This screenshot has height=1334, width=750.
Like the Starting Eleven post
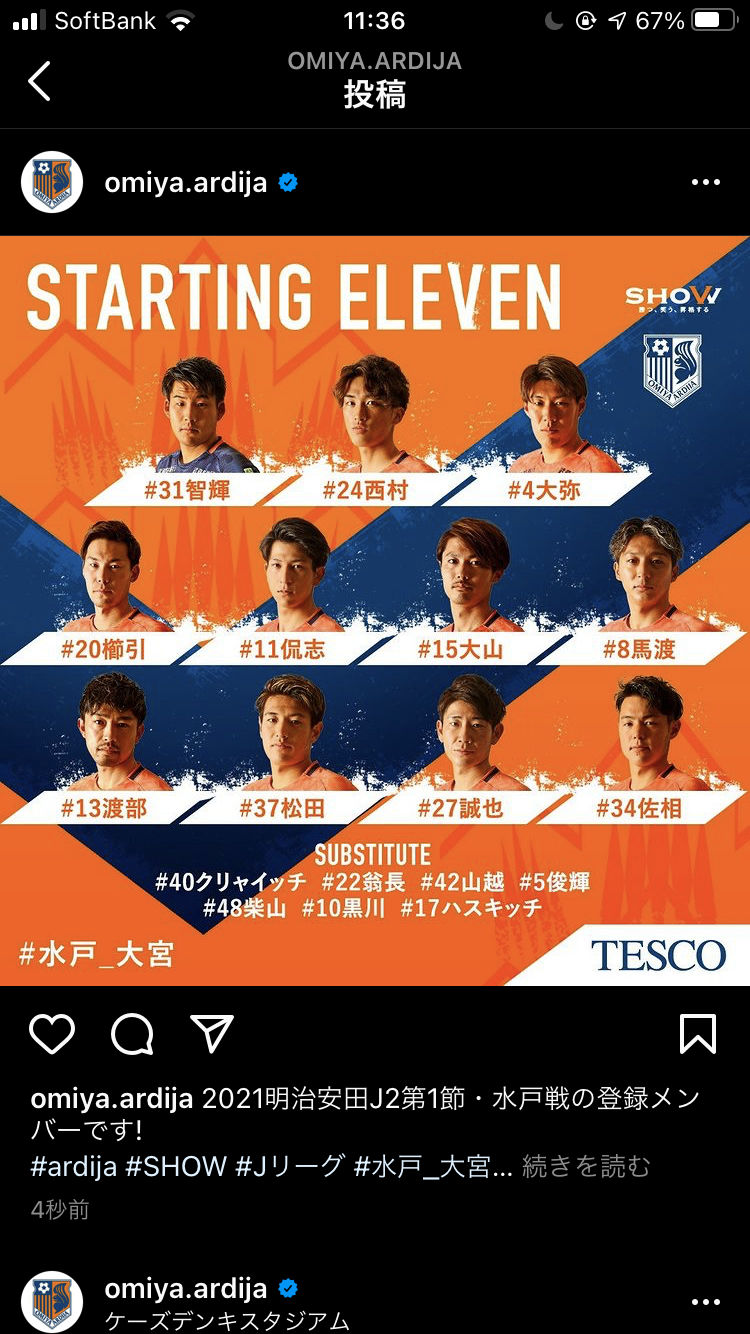(52, 1034)
